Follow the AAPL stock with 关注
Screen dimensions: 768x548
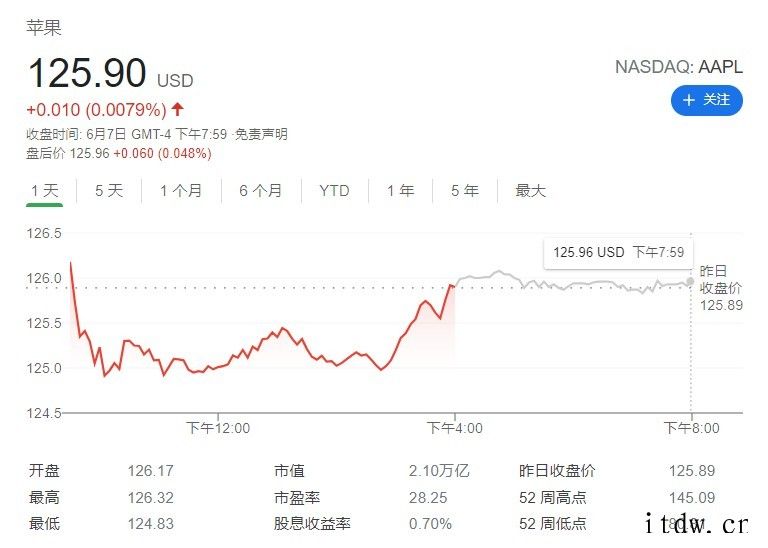tap(706, 100)
